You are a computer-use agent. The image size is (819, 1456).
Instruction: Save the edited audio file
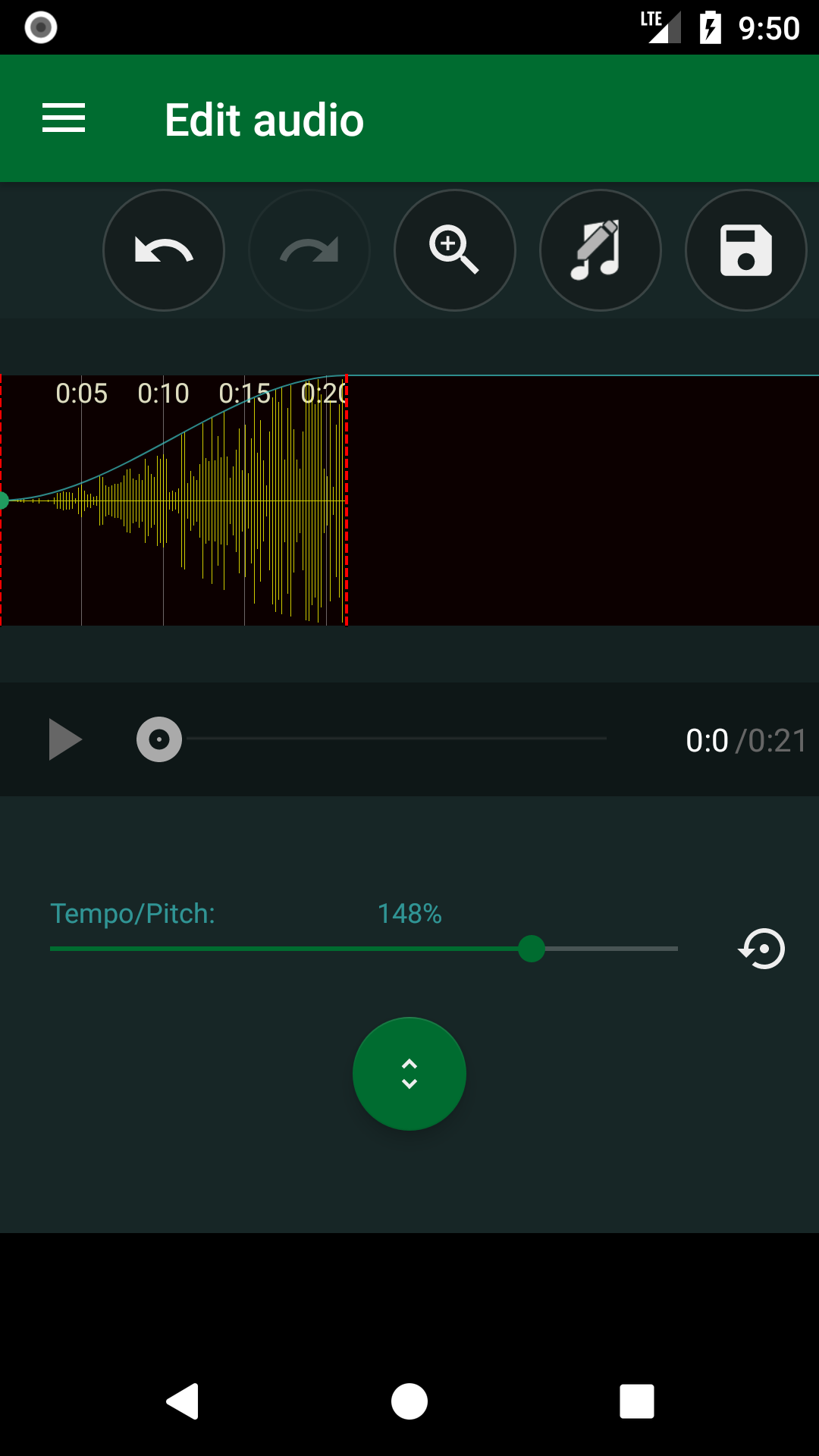(x=746, y=250)
